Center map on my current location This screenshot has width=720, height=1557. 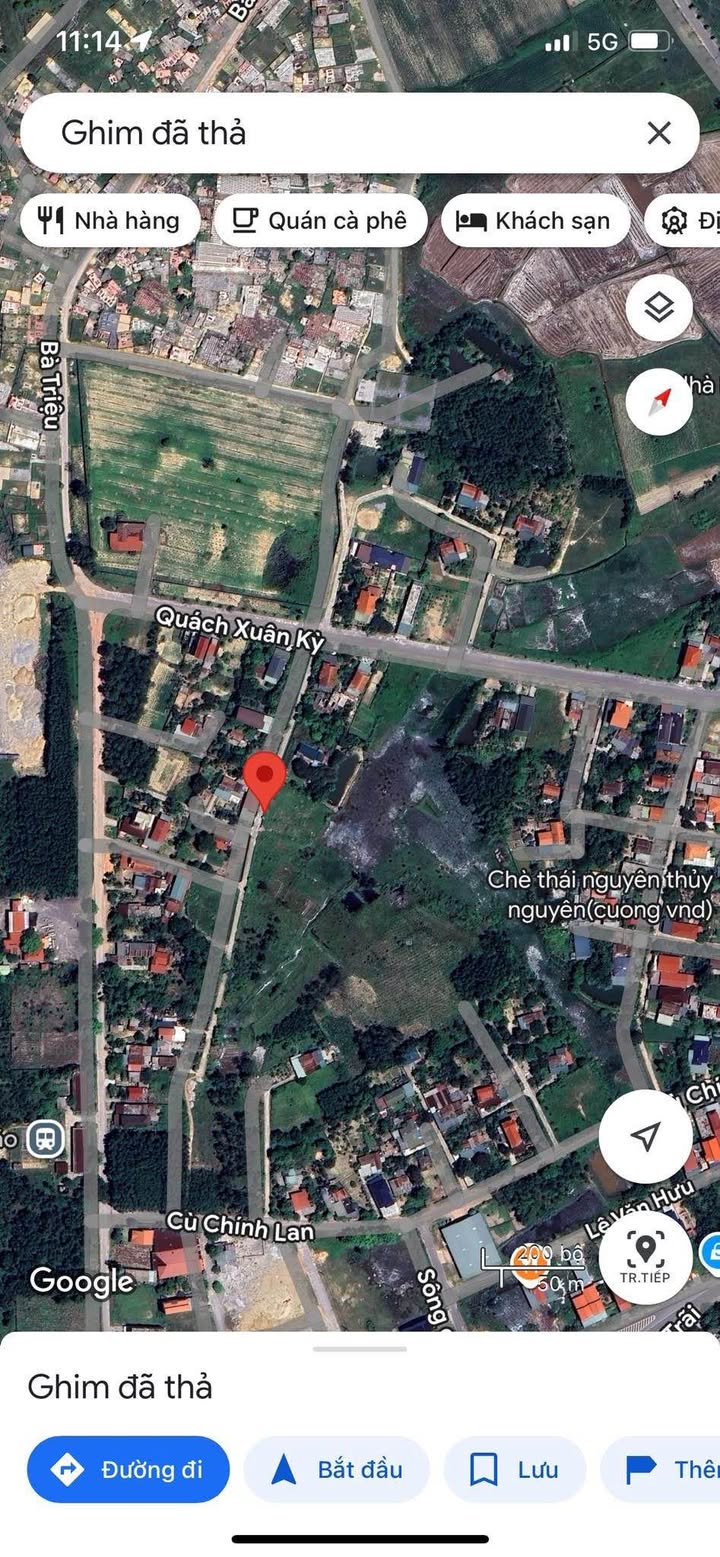[x=646, y=1136]
